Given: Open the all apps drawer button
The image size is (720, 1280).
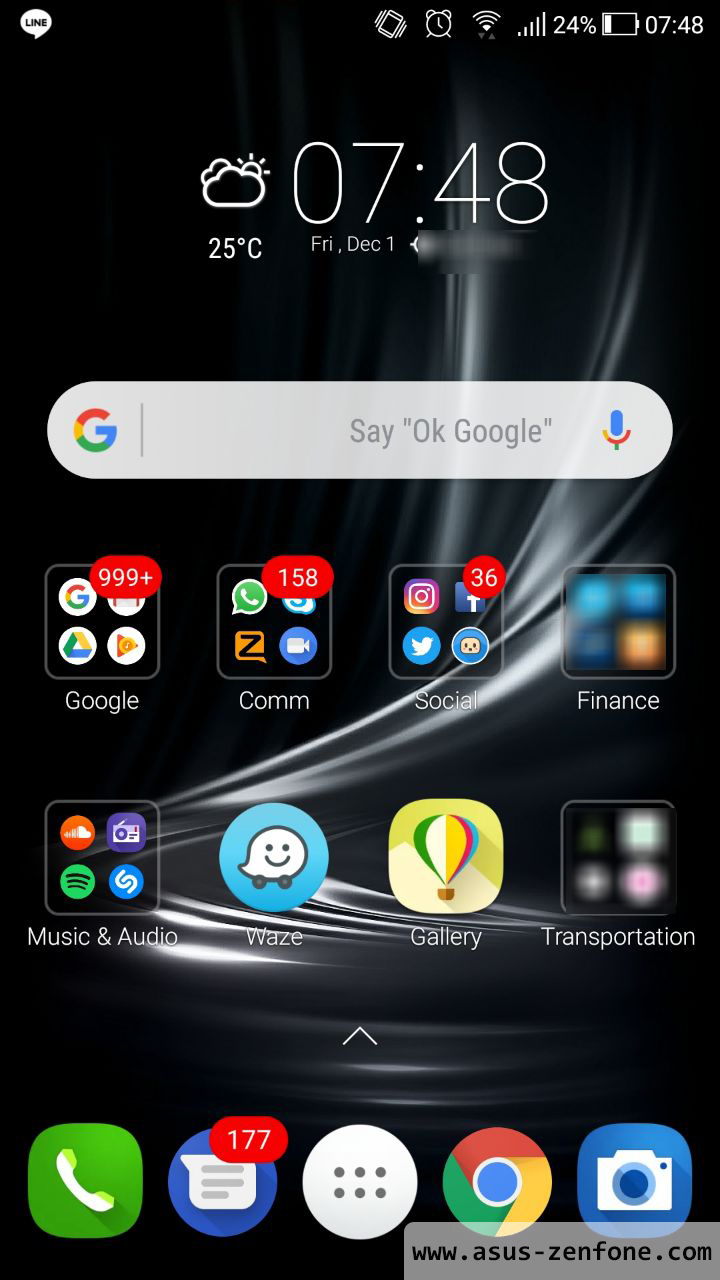Looking at the screenshot, I should click(360, 1182).
